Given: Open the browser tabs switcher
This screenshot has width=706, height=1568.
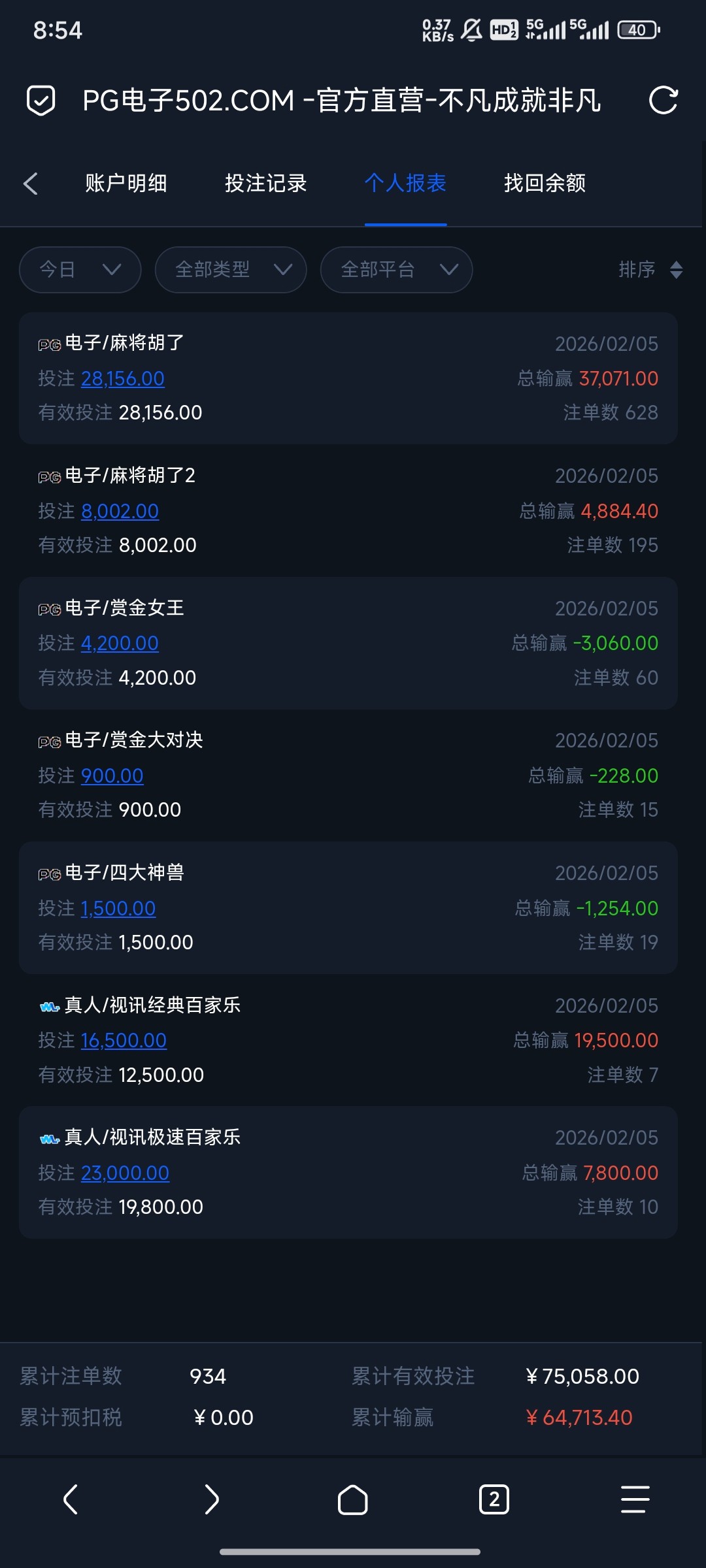Looking at the screenshot, I should coord(494,1499).
